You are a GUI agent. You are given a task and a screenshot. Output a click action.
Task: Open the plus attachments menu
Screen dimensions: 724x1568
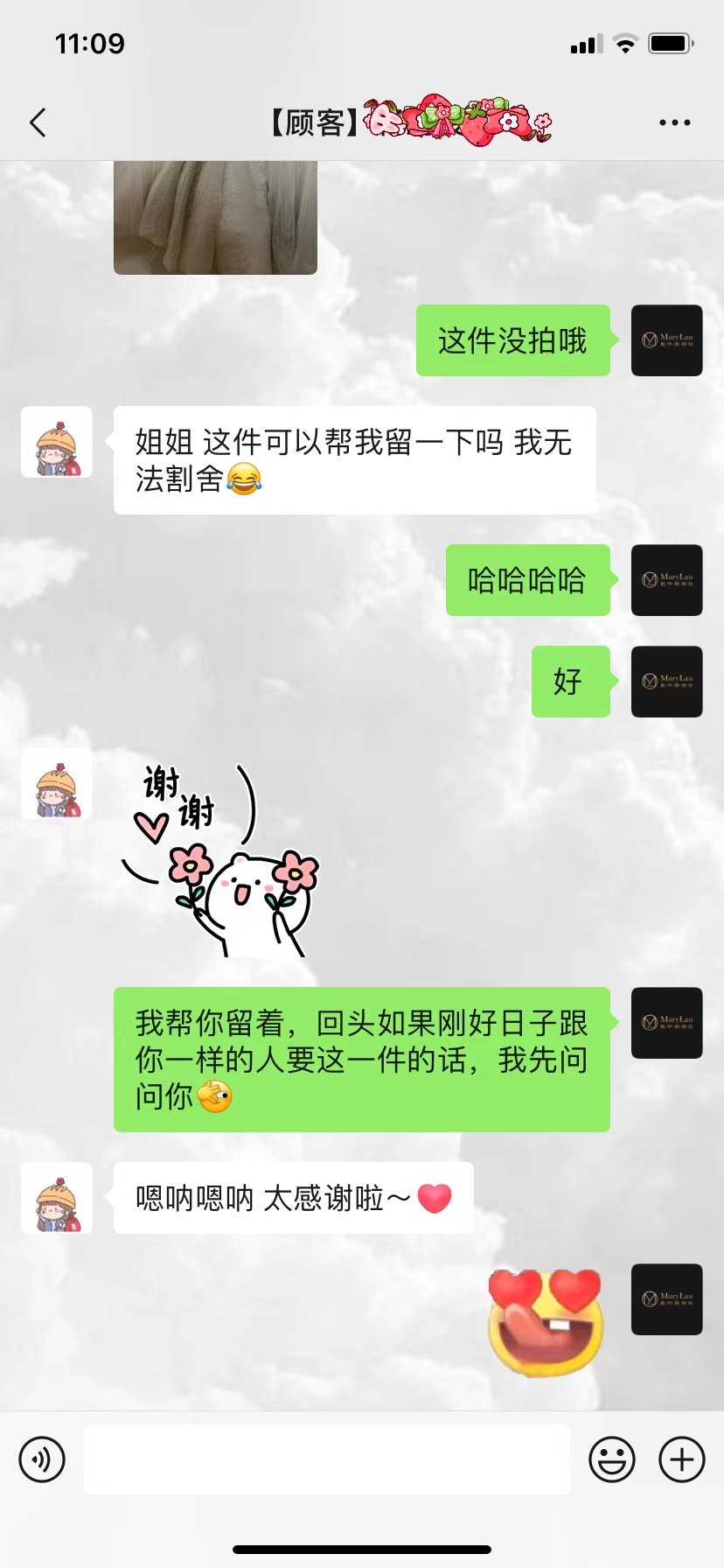coord(682,1459)
